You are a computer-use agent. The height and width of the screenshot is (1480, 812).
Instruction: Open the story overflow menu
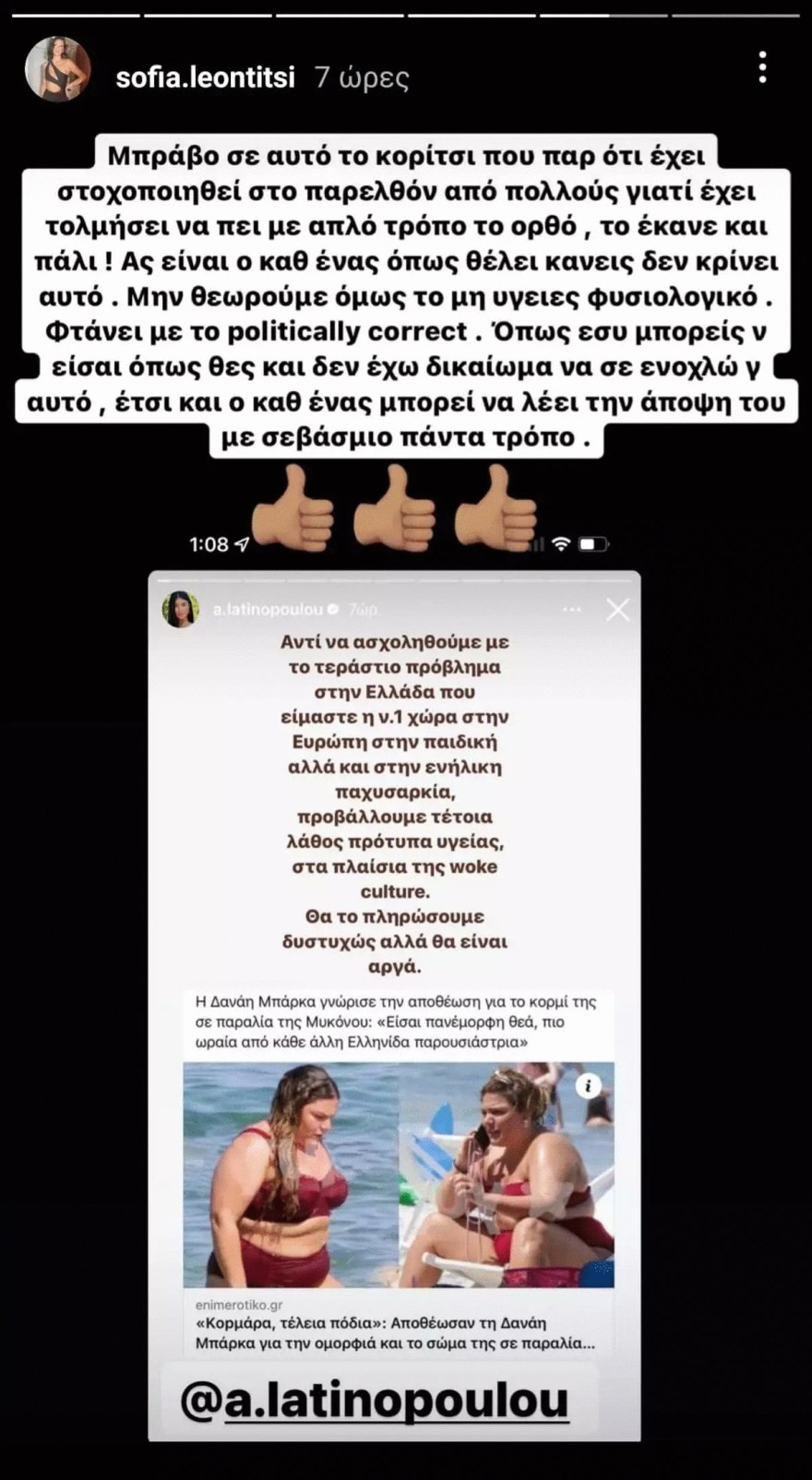pyautogui.click(x=762, y=68)
